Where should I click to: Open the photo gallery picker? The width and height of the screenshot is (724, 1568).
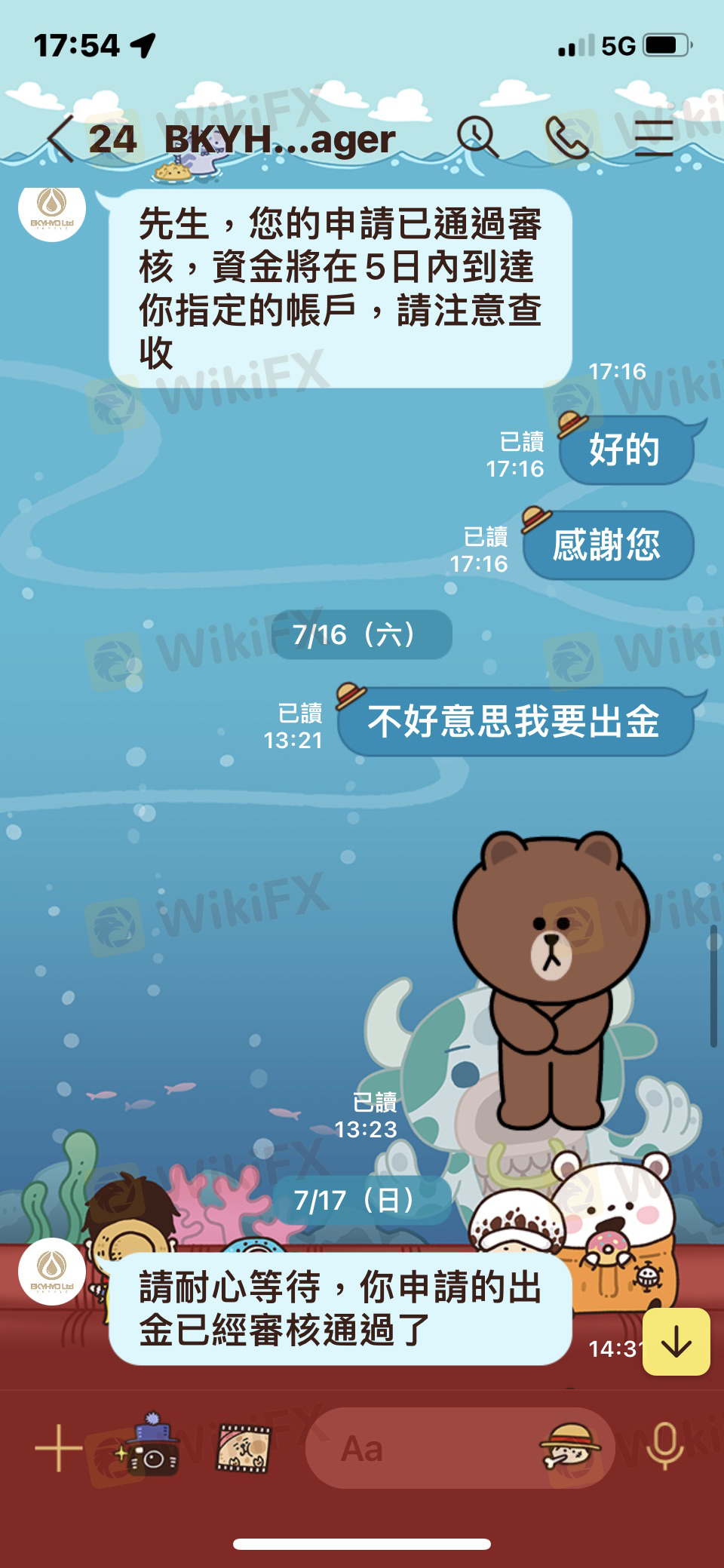click(243, 1447)
